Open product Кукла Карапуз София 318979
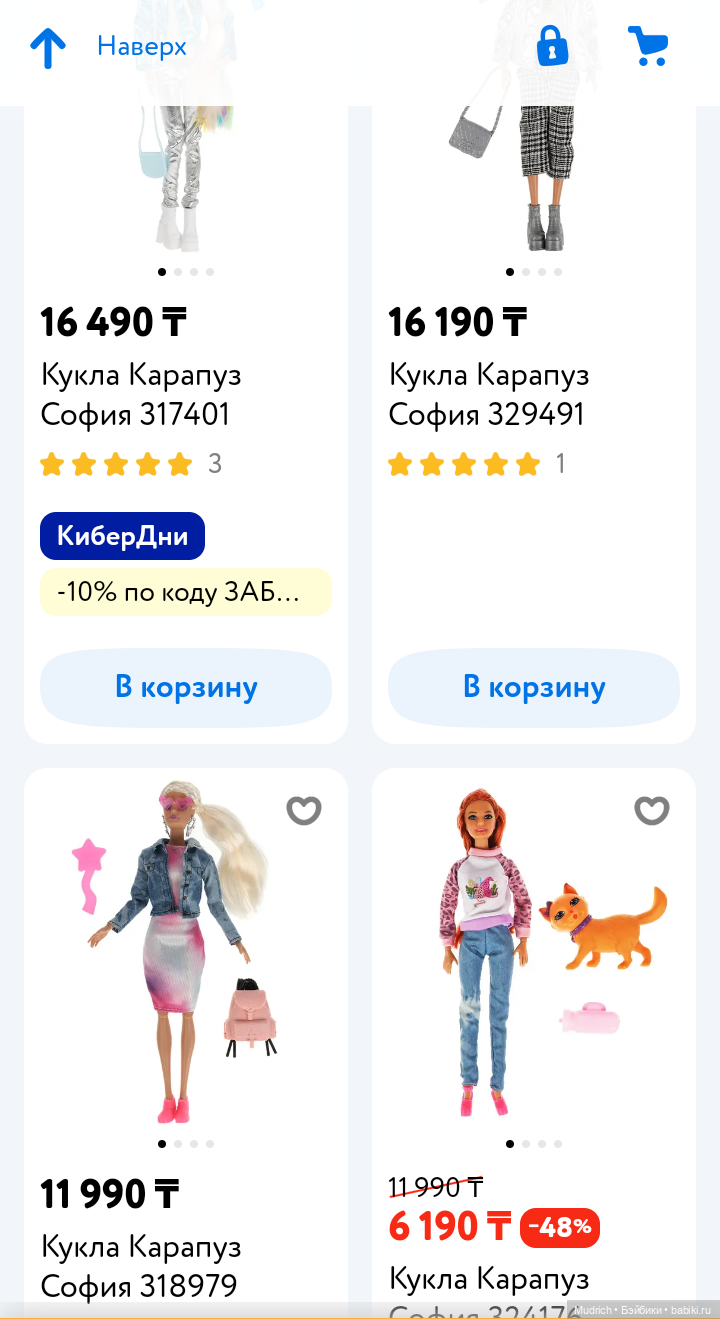This screenshot has height=1319, width=720. (x=141, y=1266)
